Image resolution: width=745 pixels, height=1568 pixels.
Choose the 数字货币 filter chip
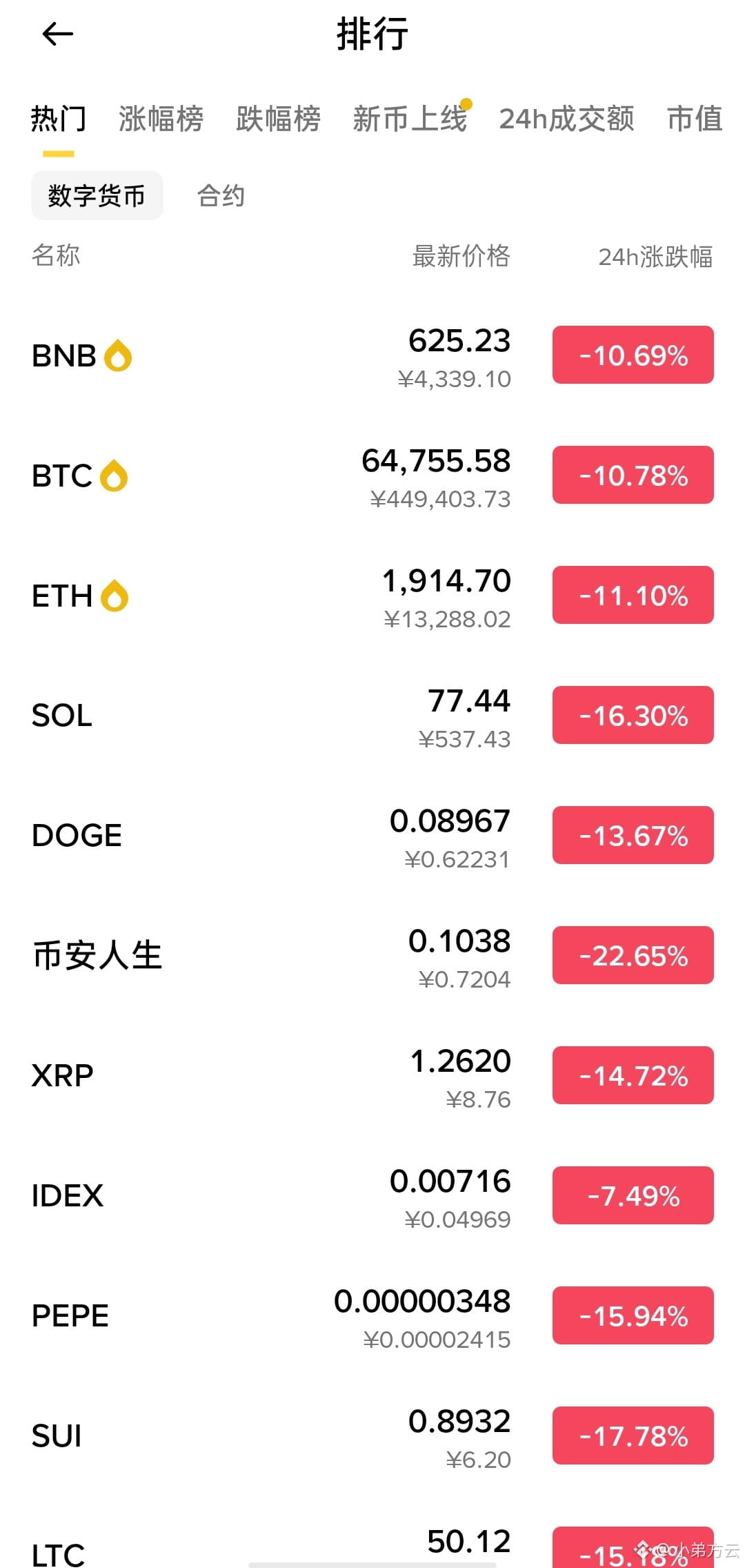[97, 195]
